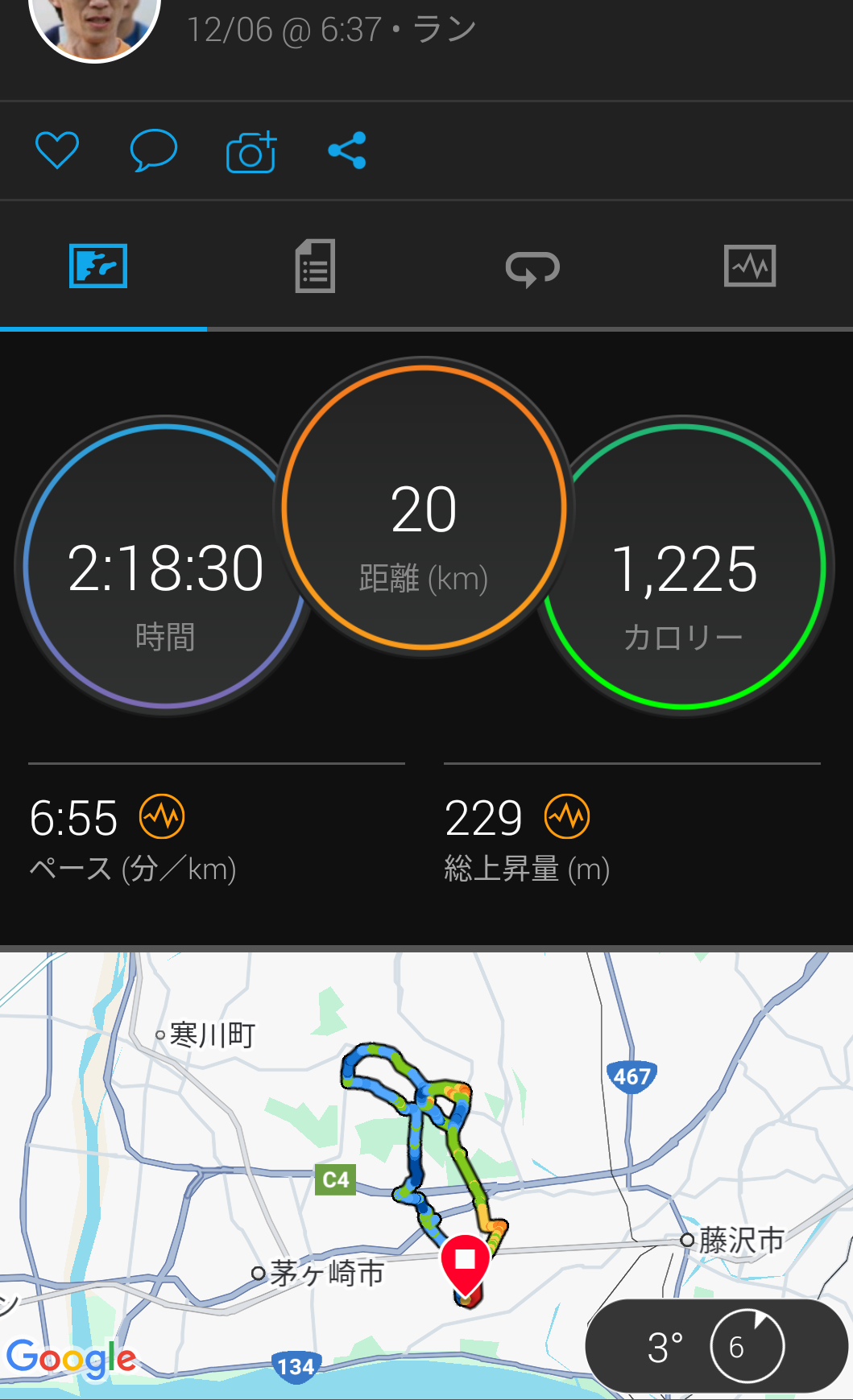The height and width of the screenshot is (1400, 853).
Task: Open the runner's profile photo
Action: pyautogui.click(x=94, y=24)
